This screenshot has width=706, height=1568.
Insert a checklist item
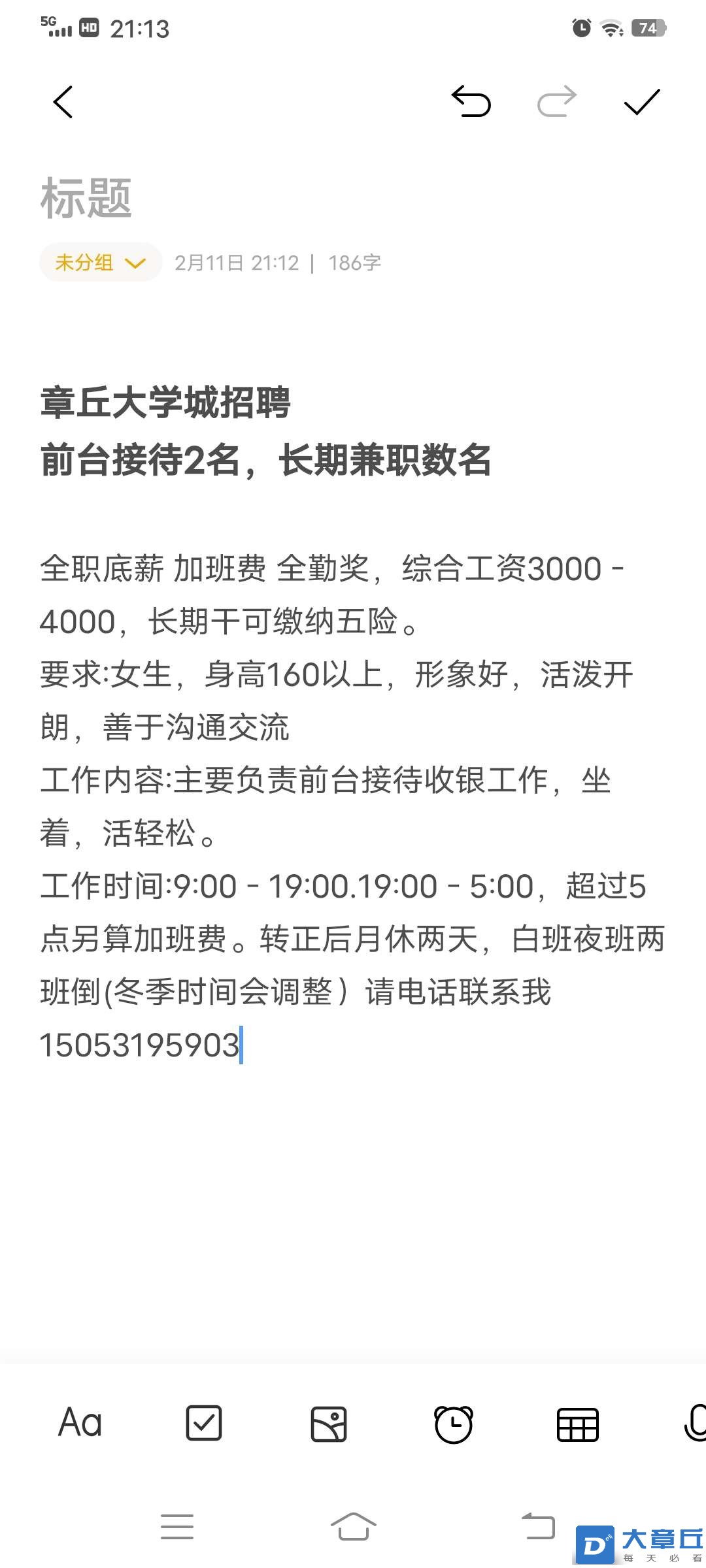204,1423
